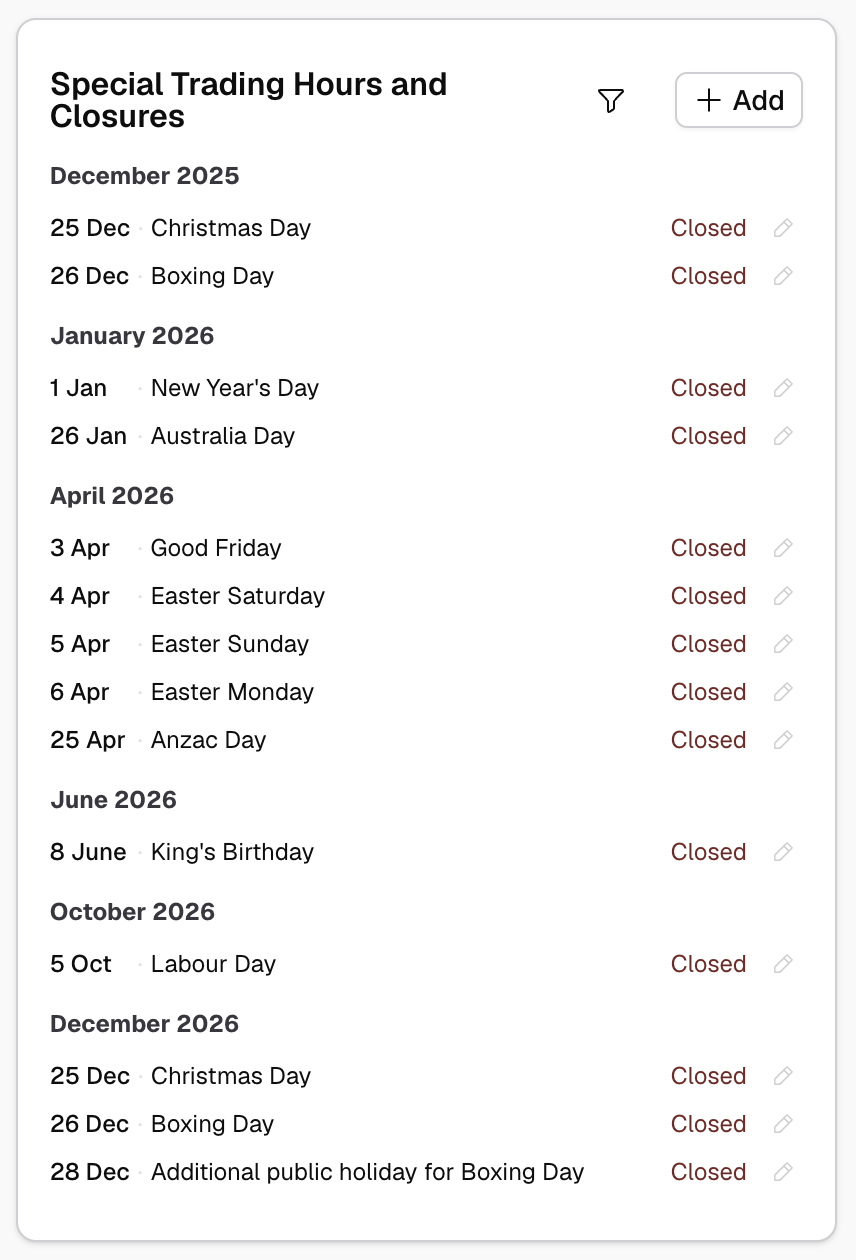Edit the Australia Day closure
The height and width of the screenshot is (1260, 856).
tap(784, 436)
